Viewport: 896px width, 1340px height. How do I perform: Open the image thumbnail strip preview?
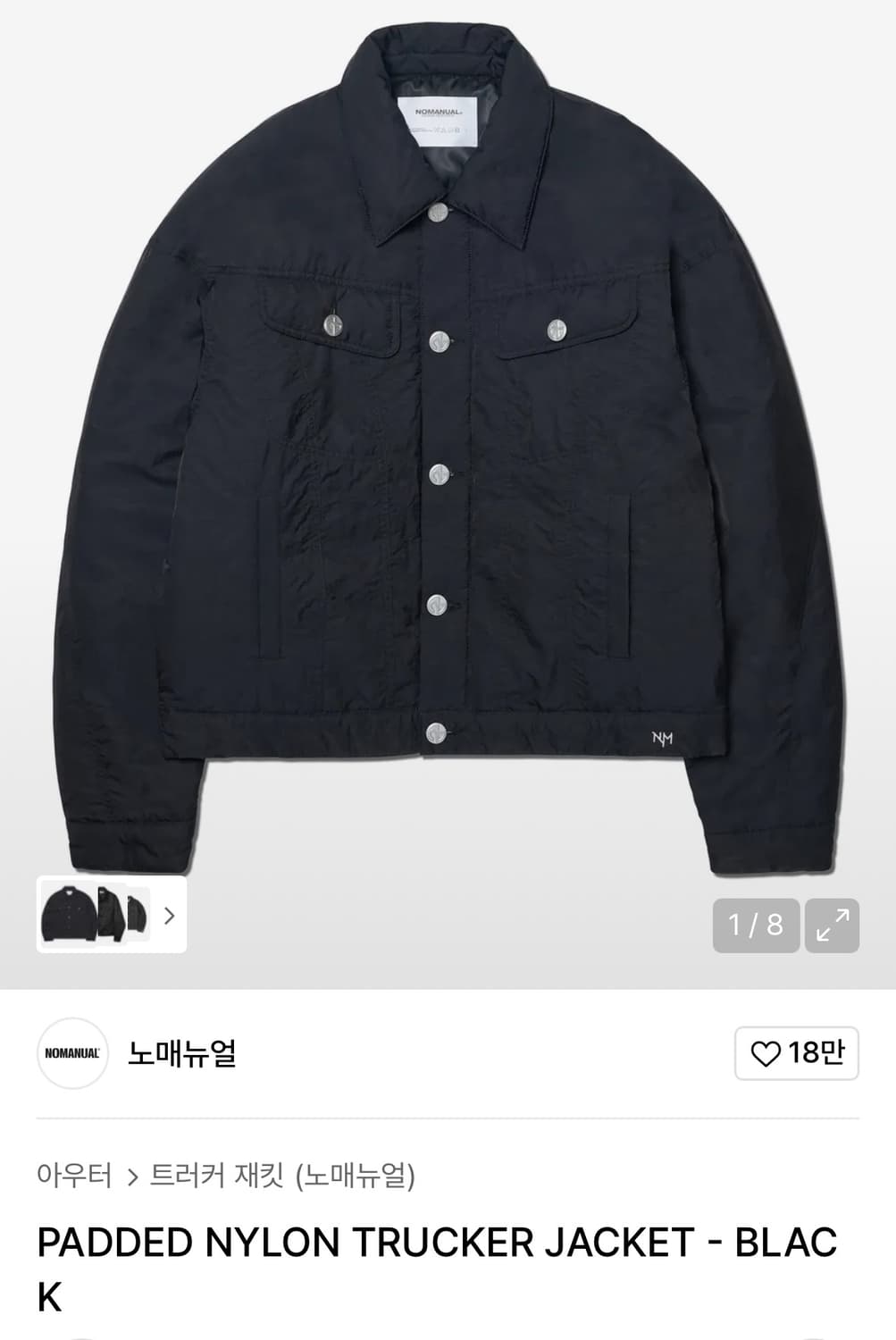coord(111,915)
